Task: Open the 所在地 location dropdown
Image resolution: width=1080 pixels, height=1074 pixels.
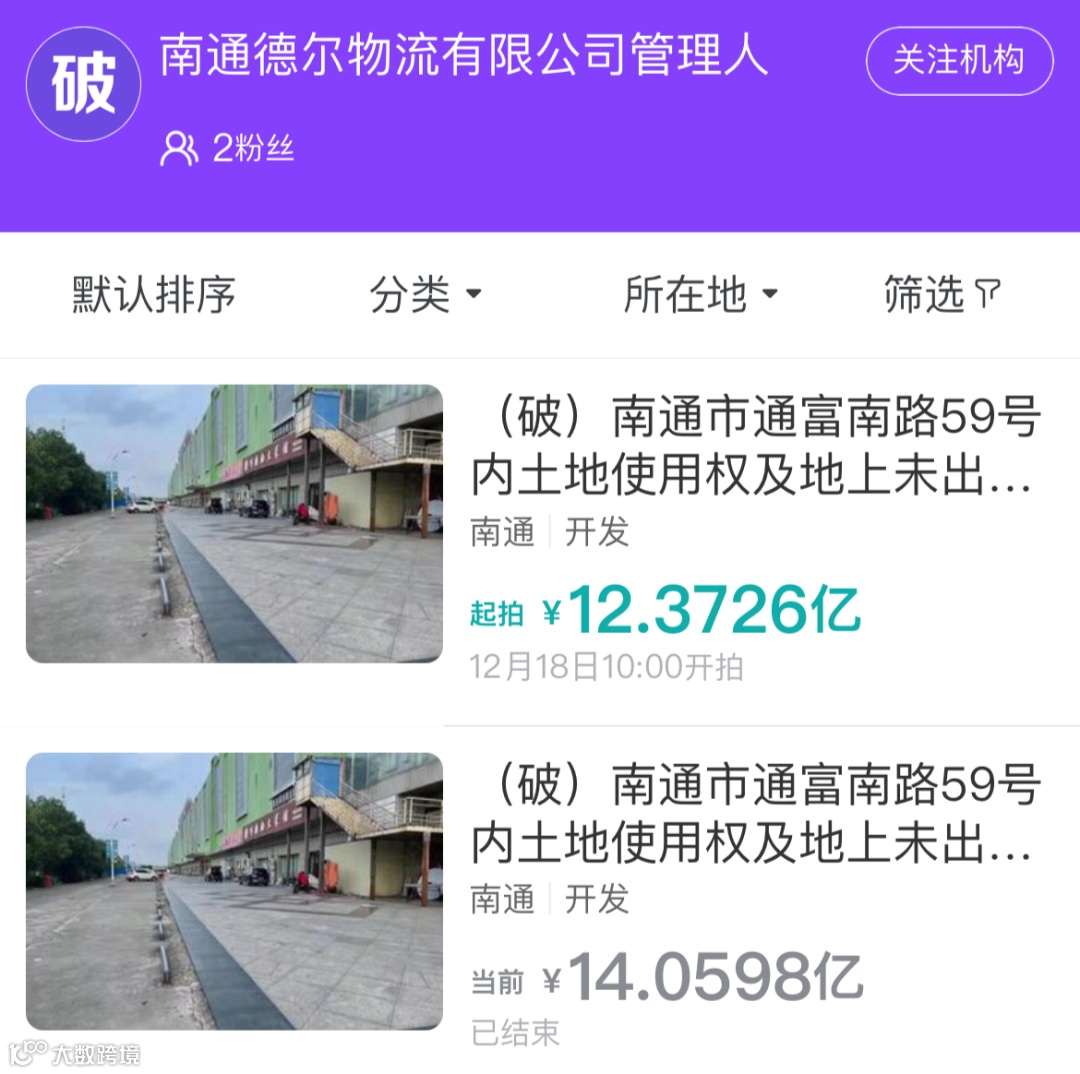Action: [x=700, y=295]
